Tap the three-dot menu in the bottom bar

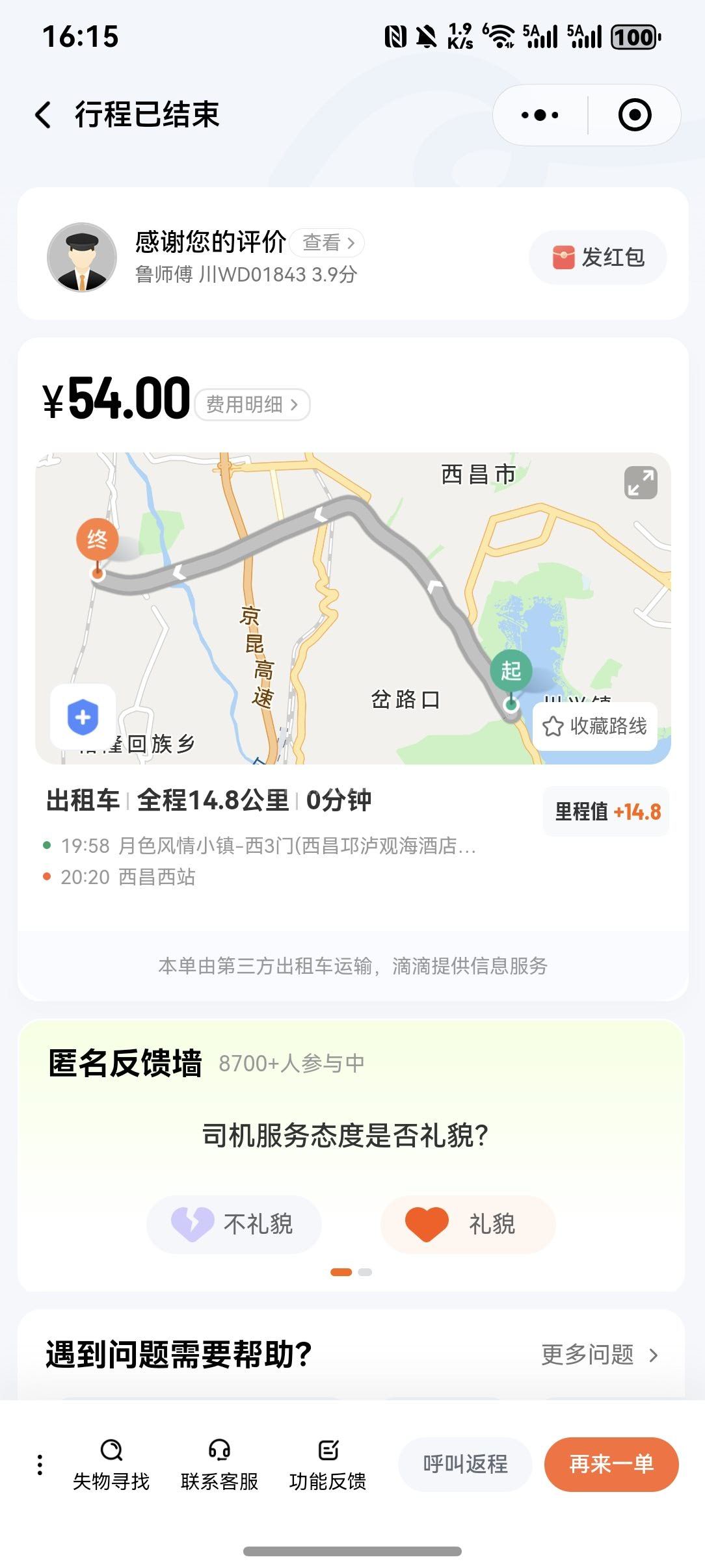(x=40, y=1464)
